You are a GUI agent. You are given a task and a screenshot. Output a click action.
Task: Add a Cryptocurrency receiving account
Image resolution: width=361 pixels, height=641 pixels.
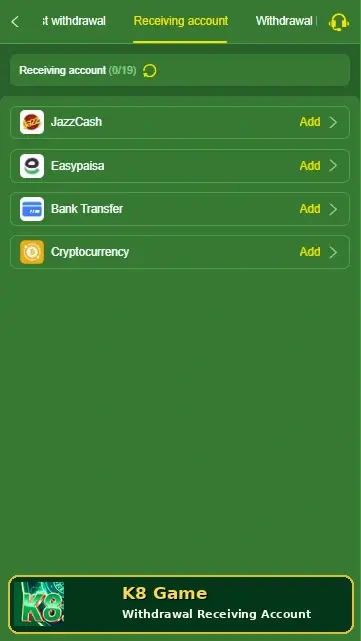coord(180,252)
